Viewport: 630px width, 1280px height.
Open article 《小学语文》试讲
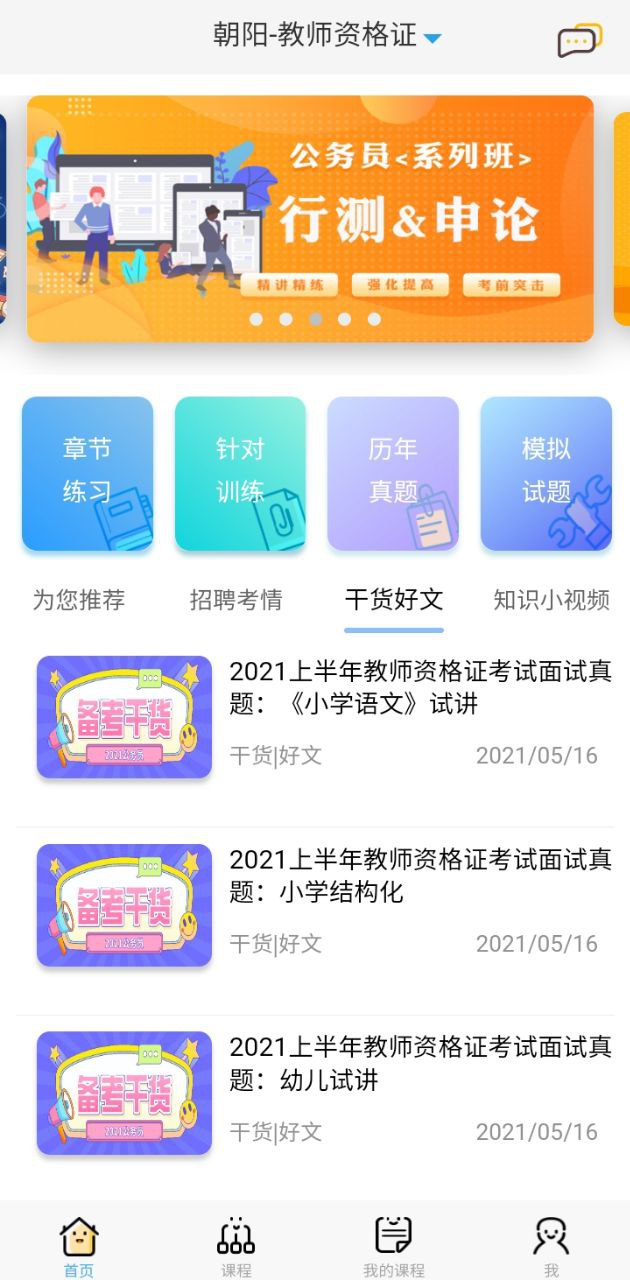[418, 688]
